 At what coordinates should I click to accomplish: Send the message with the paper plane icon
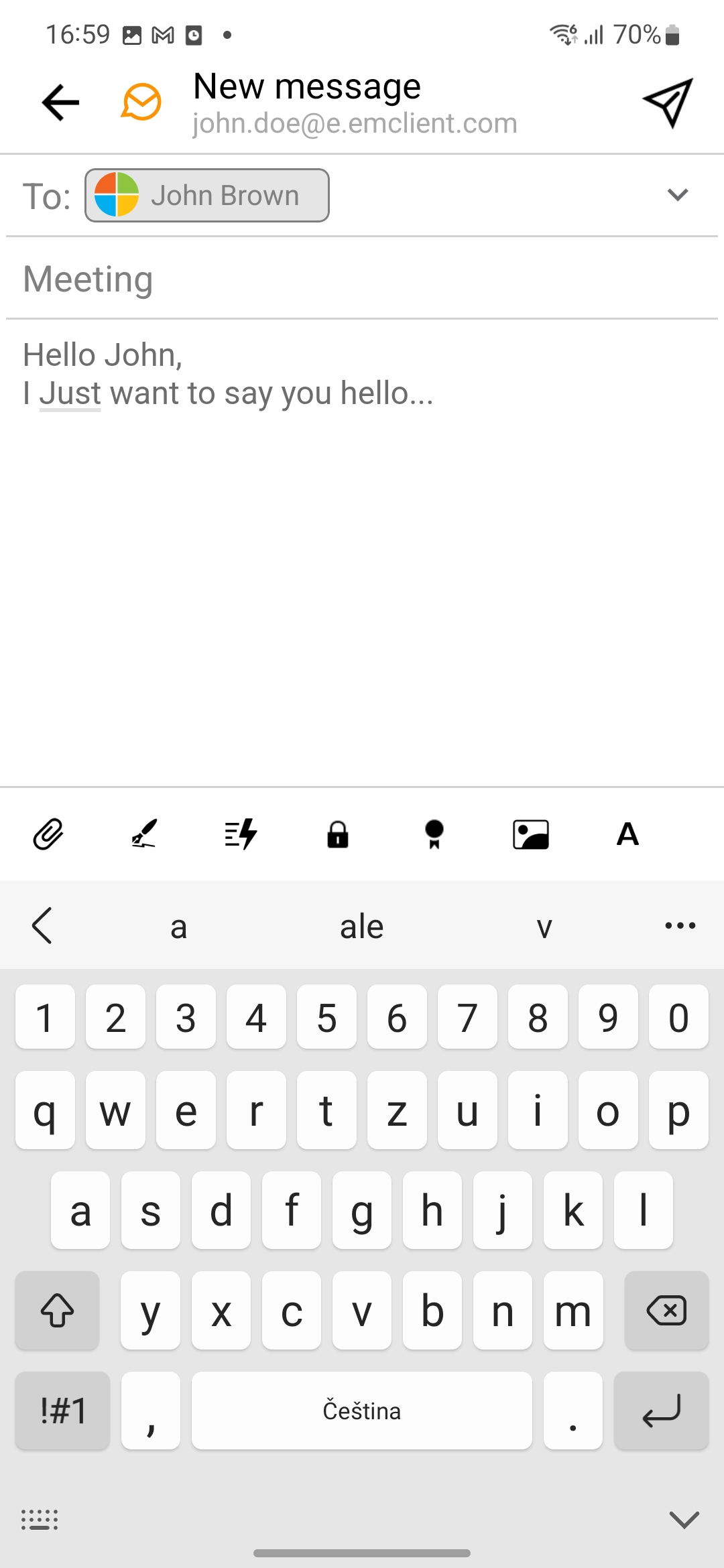(x=668, y=103)
